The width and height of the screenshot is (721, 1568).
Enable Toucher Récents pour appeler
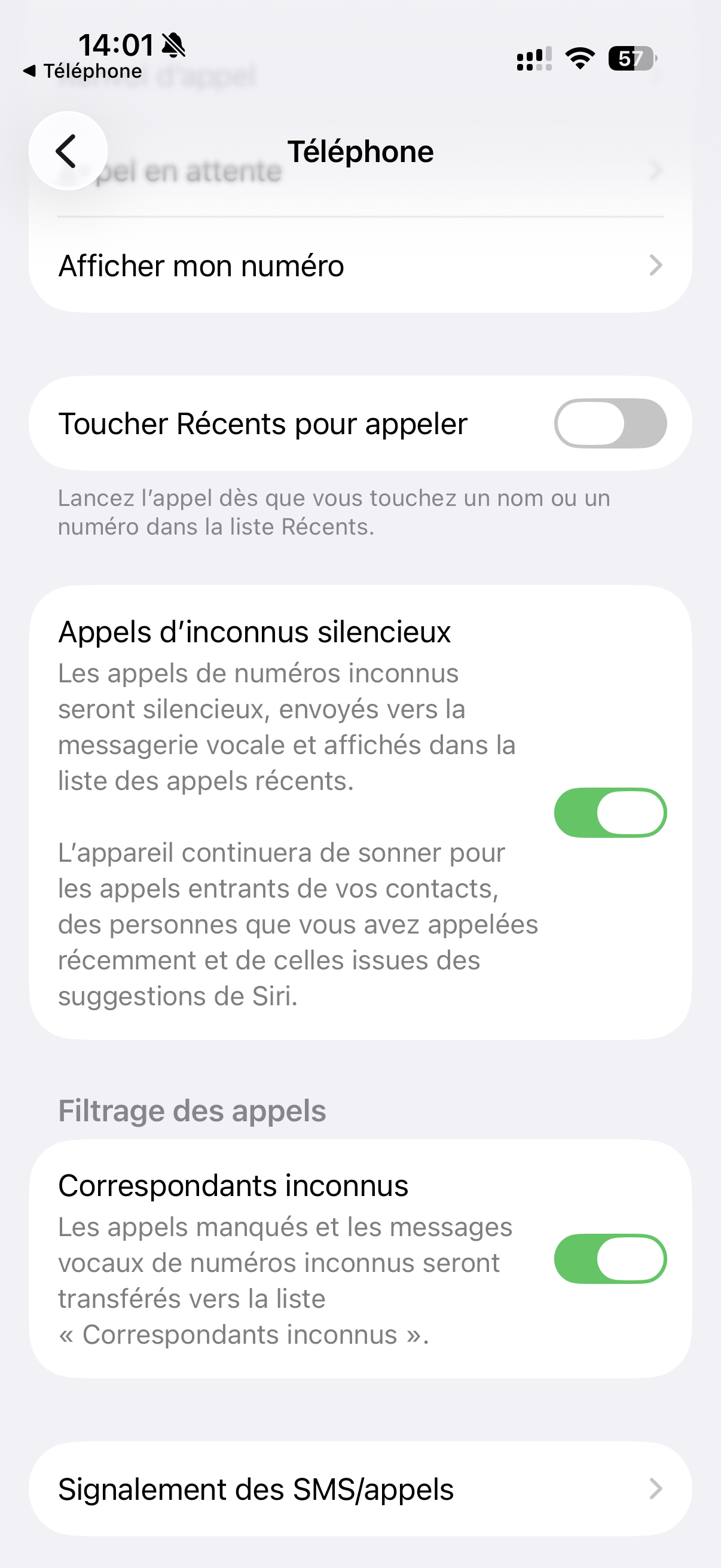point(610,423)
